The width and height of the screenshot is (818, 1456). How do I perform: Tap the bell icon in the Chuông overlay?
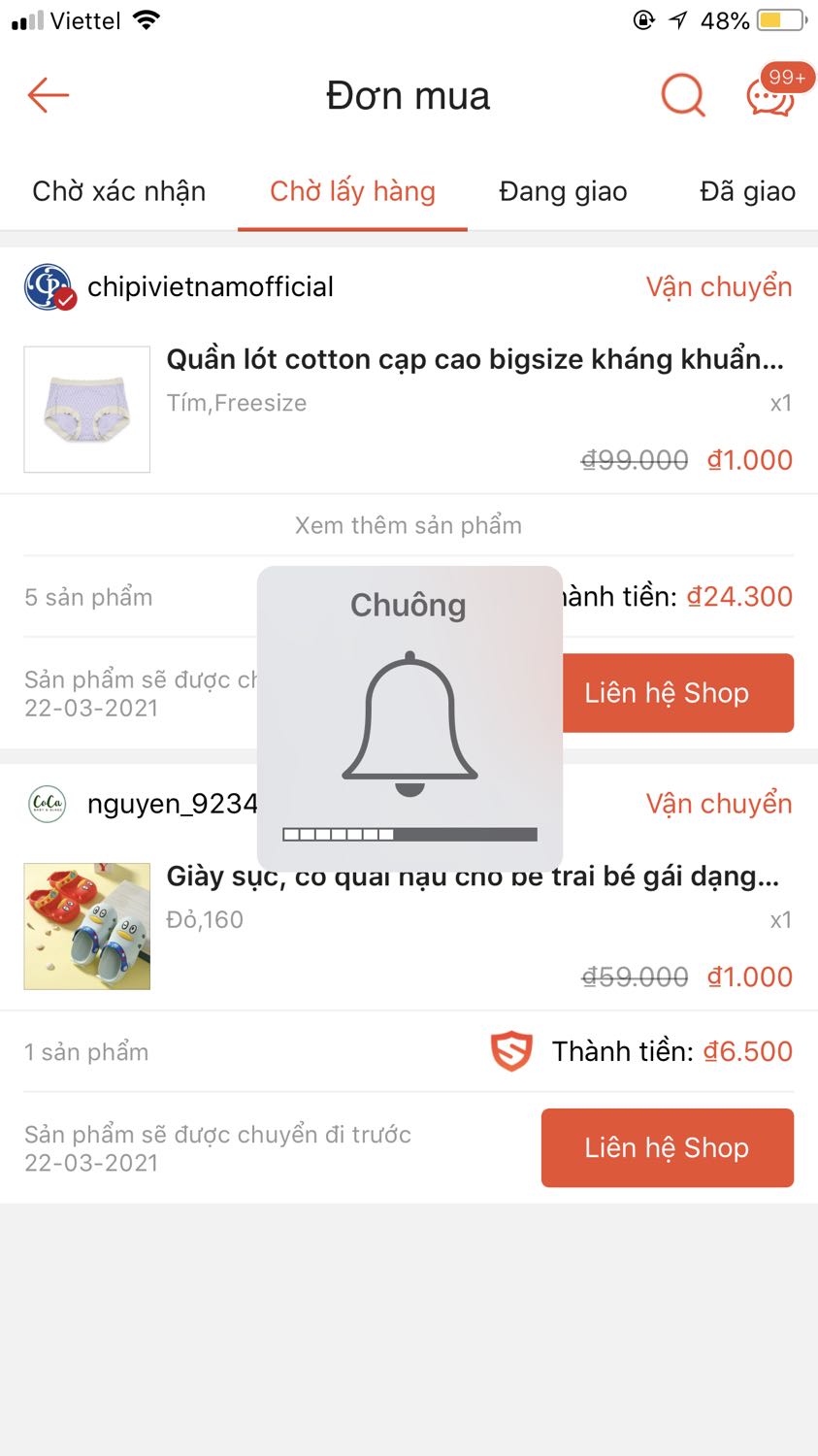pyautogui.click(x=409, y=723)
